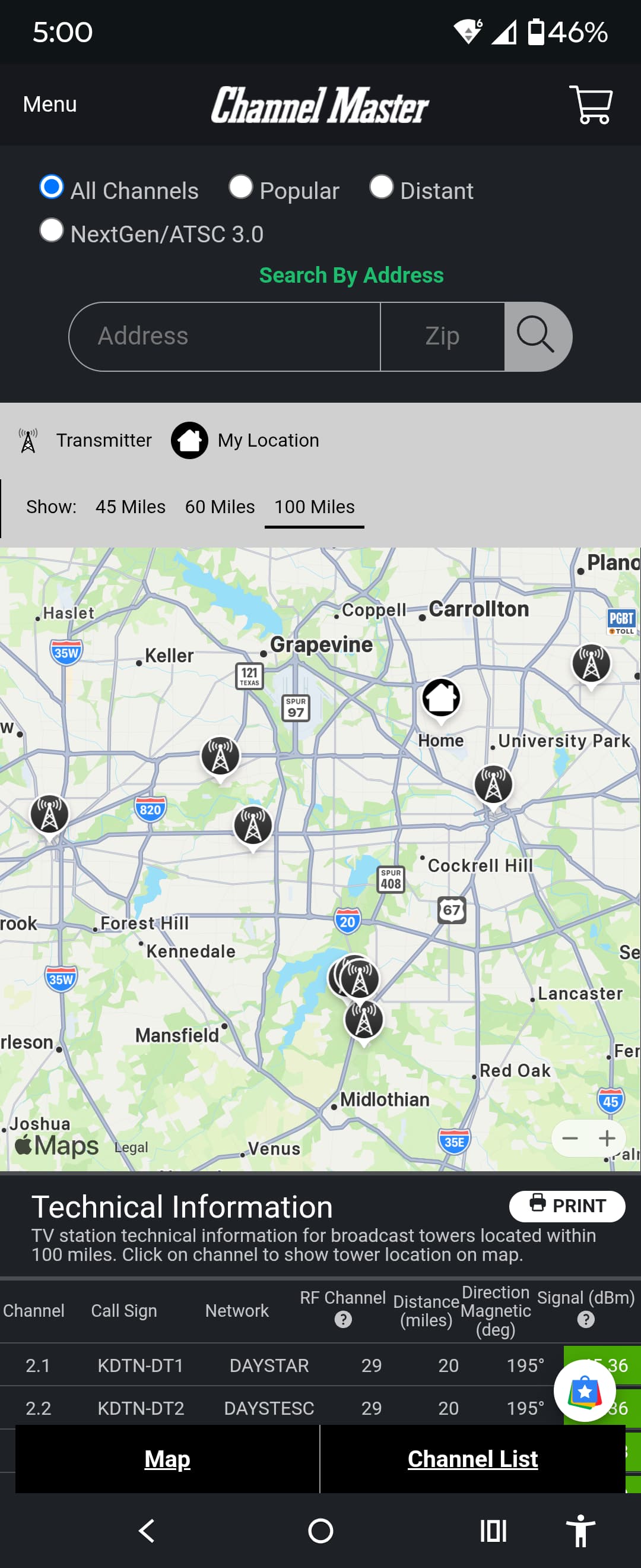This screenshot has width=641, height=1568.
Task: Choose the NextGen/ATSC 3.0 filter
Action: 51,230
